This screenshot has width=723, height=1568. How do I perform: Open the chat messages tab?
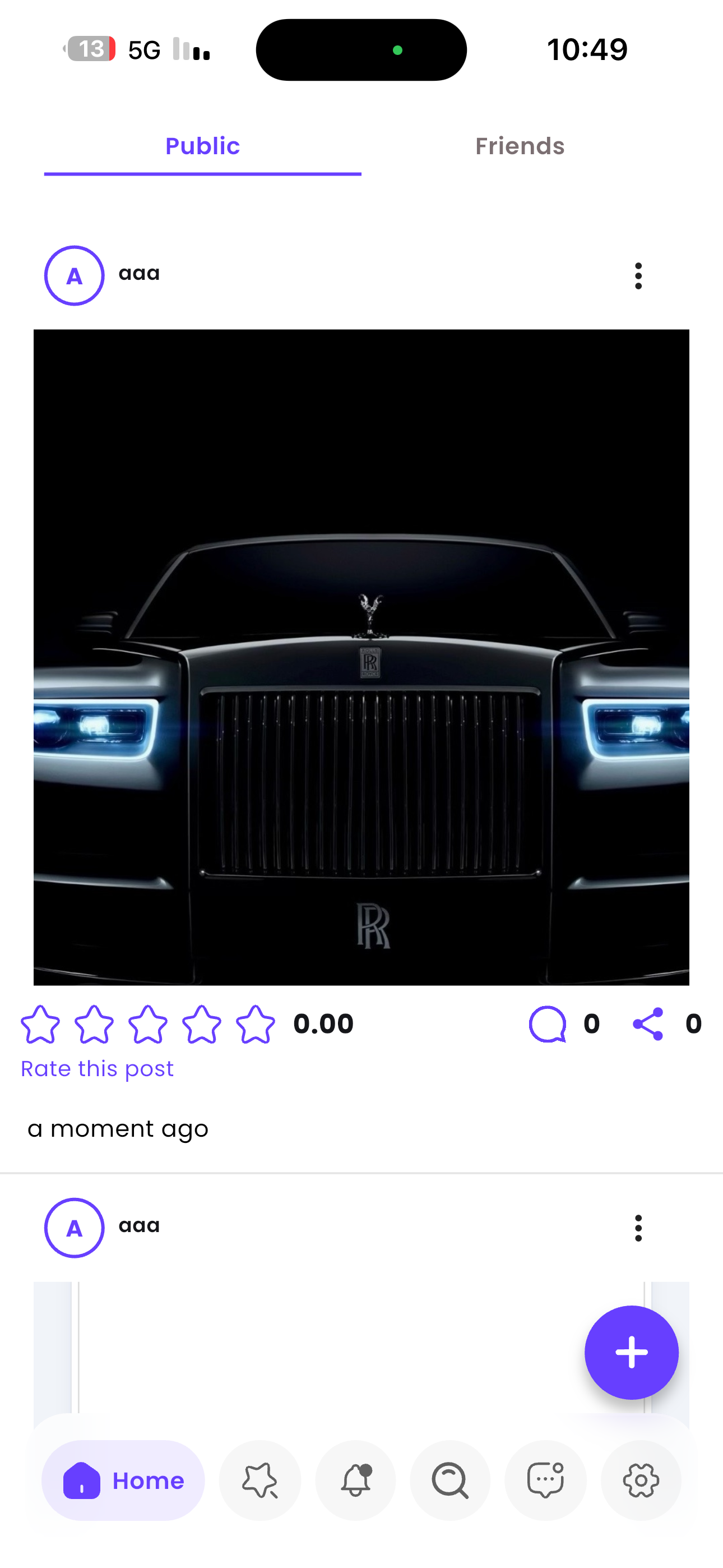pyautogui.click(x=545, y=1481)
